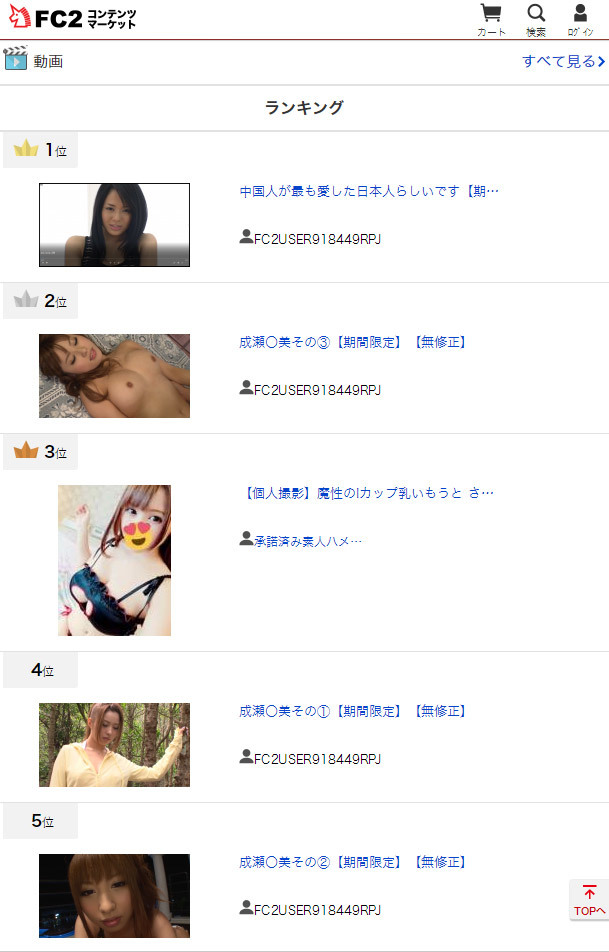Viewport: 609px width, 952px height.
Task: Open the 成瀬〇美その② title link
Action: [353, 862]
